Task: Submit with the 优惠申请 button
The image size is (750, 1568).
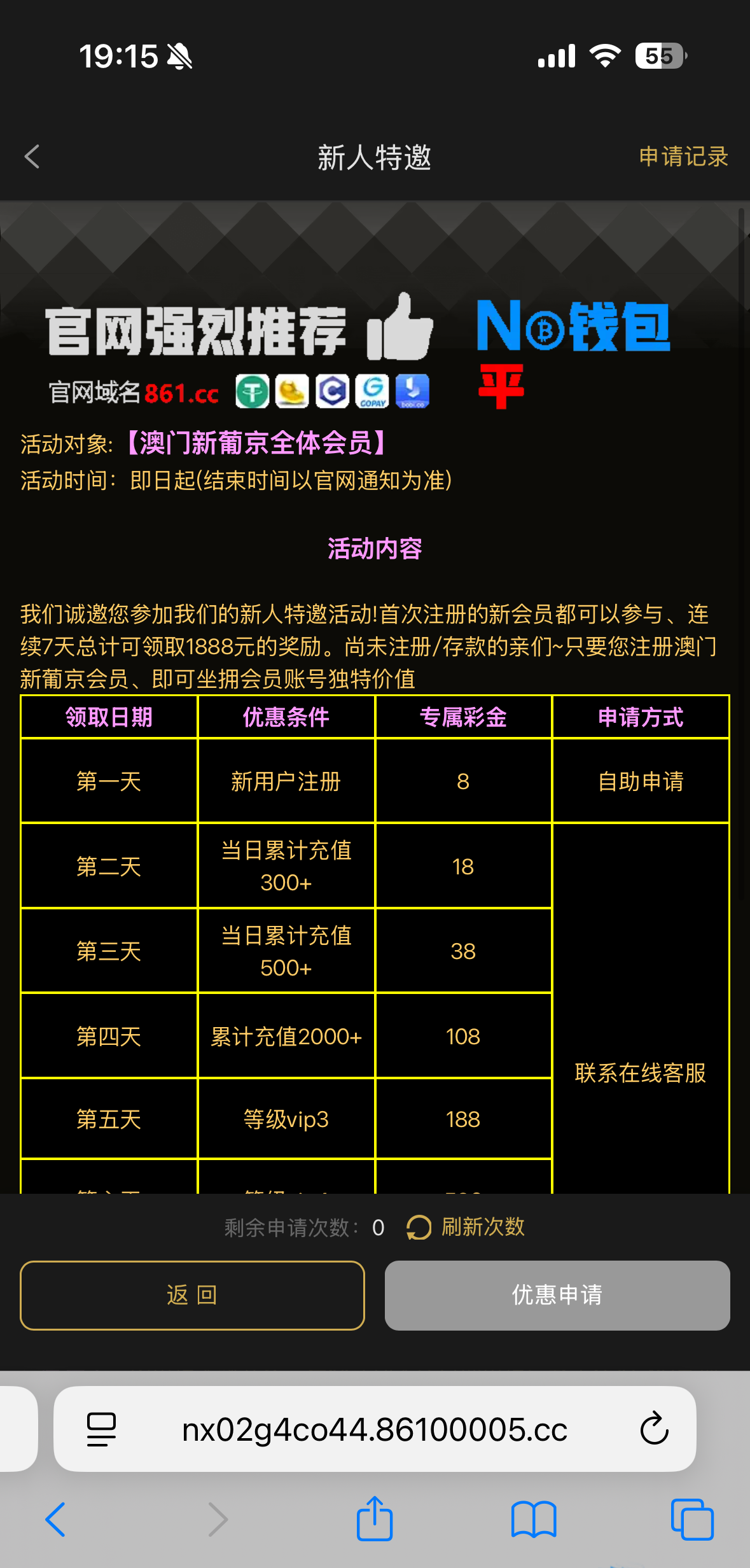Action: 557,1295
